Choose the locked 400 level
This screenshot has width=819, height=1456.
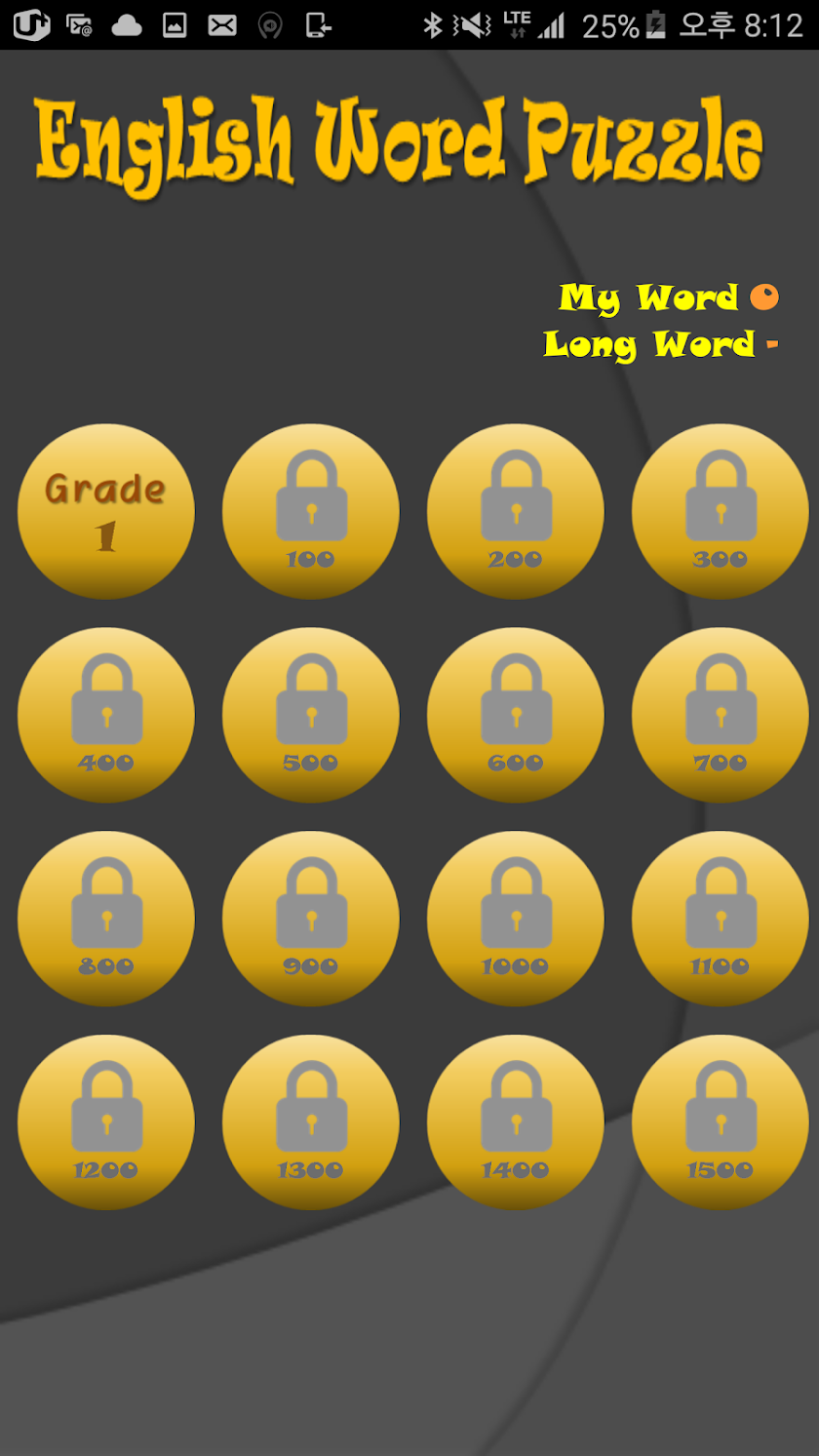pos(106,715)
